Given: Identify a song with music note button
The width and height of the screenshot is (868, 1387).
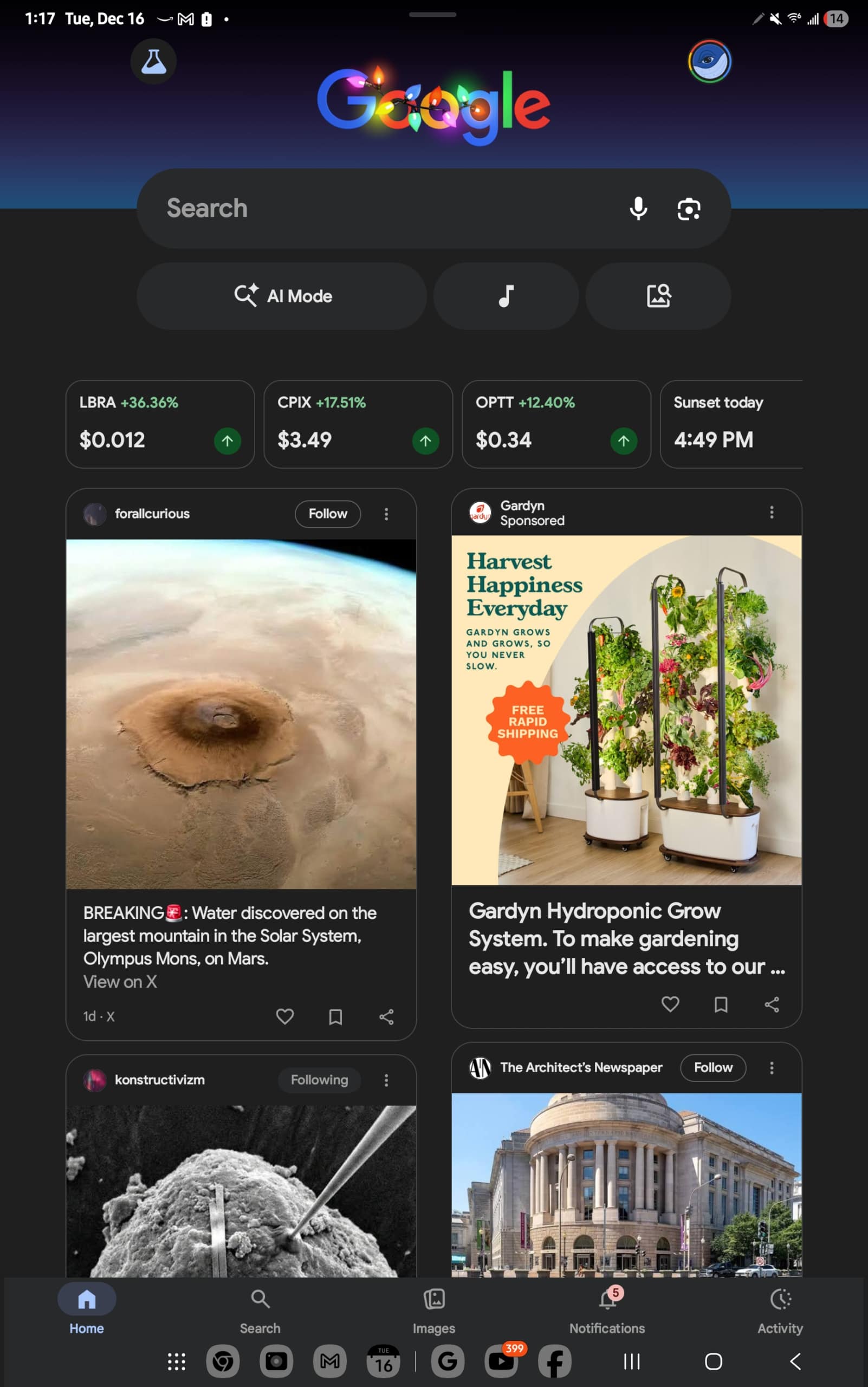Looking at the screenshot, I should tap(506, 296).
